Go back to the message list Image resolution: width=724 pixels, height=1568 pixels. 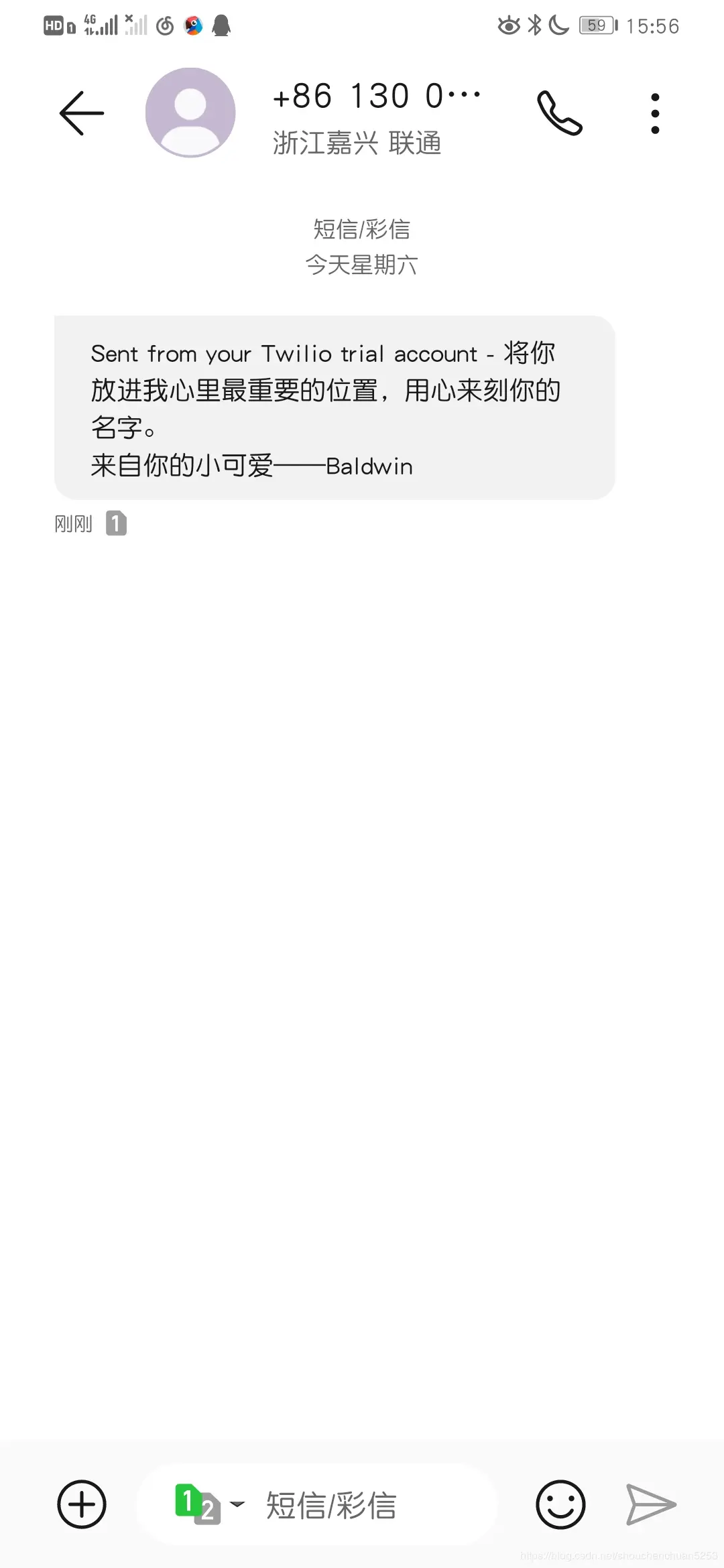pos(82,113)
